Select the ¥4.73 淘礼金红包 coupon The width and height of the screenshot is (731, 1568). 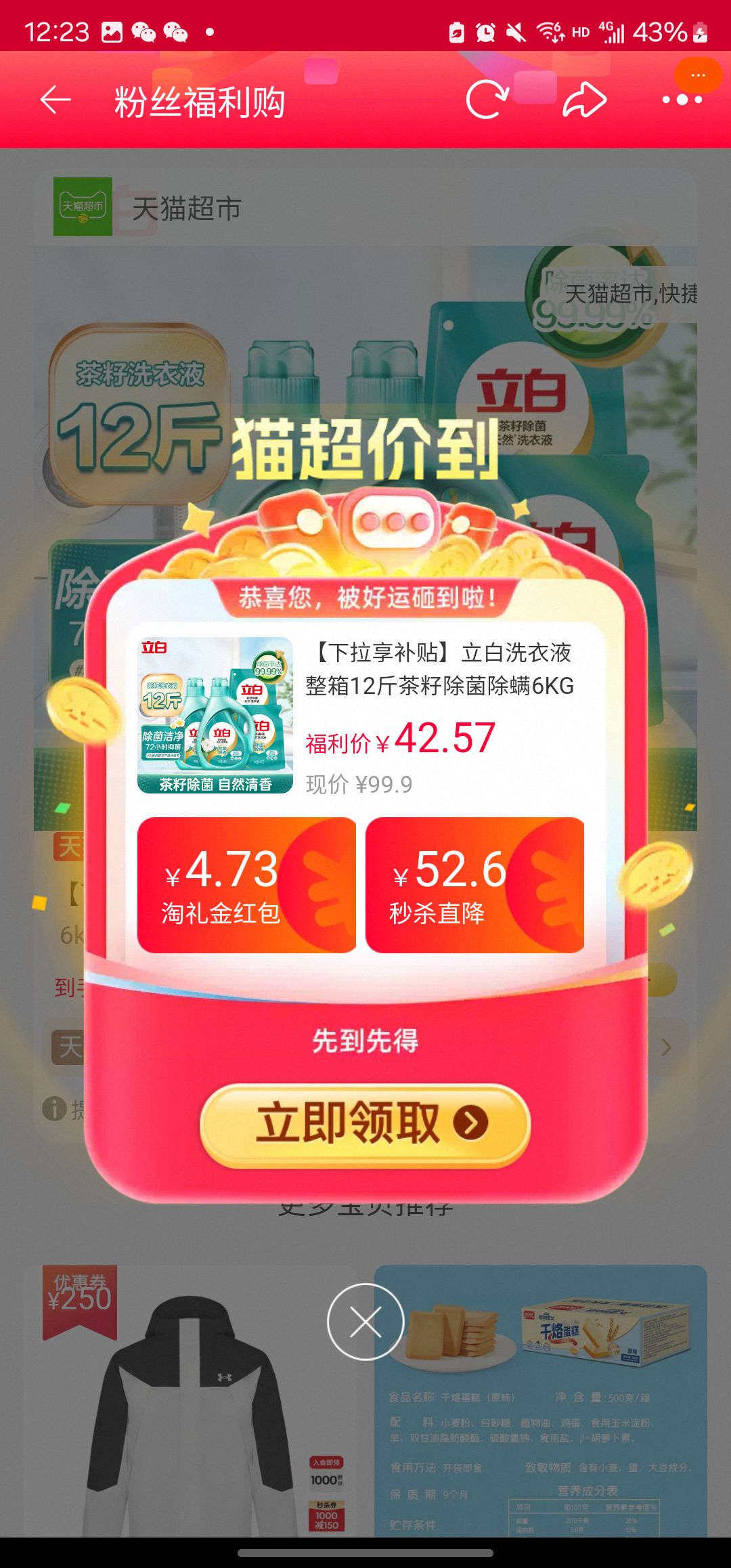(x=246, y=885)
